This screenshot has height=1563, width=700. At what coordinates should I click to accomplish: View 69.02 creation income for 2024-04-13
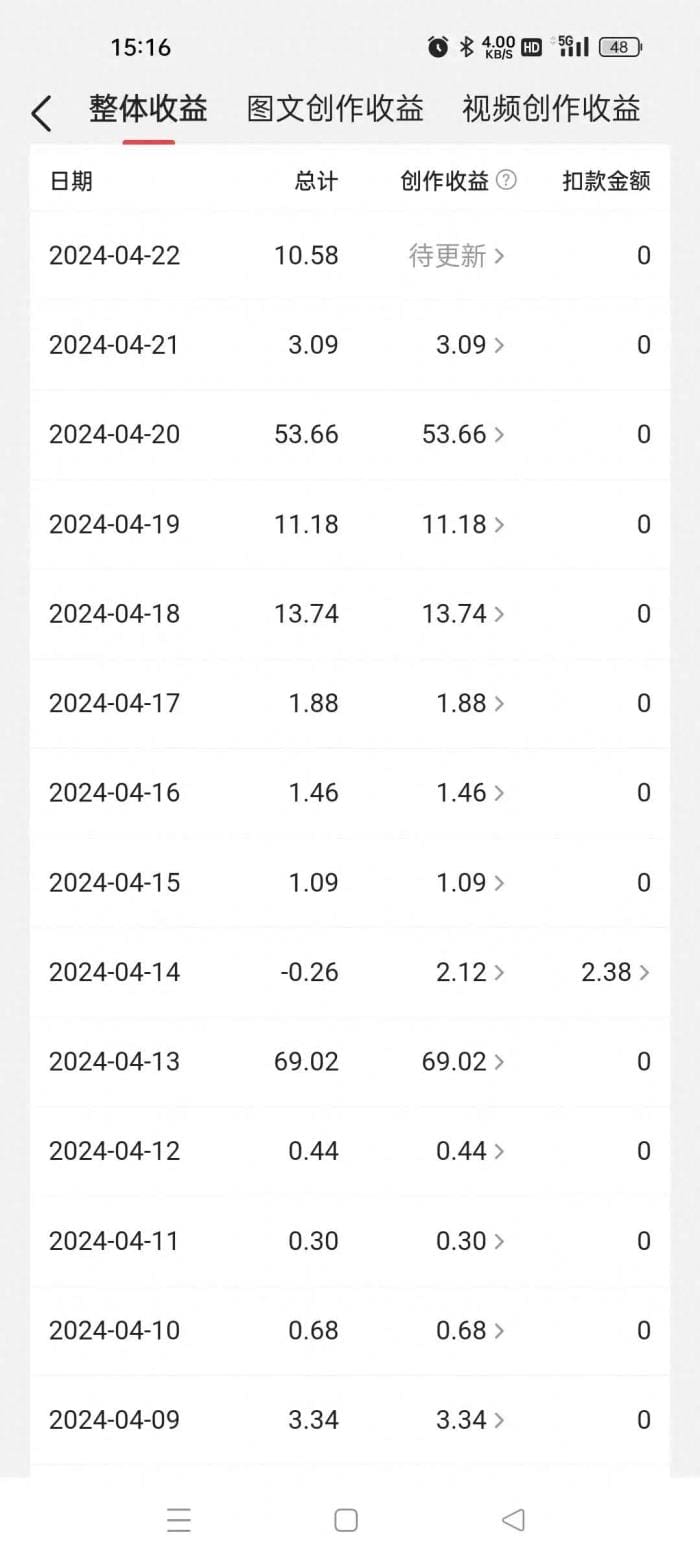click(462, 1062)
